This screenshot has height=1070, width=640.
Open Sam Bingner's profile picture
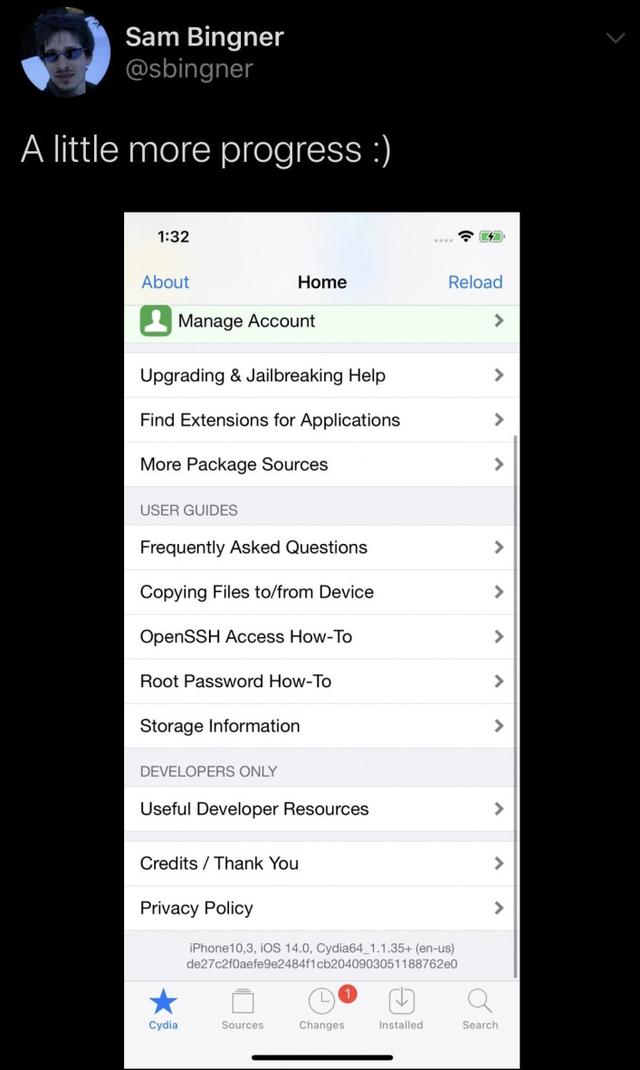click(x=65, y=52)
